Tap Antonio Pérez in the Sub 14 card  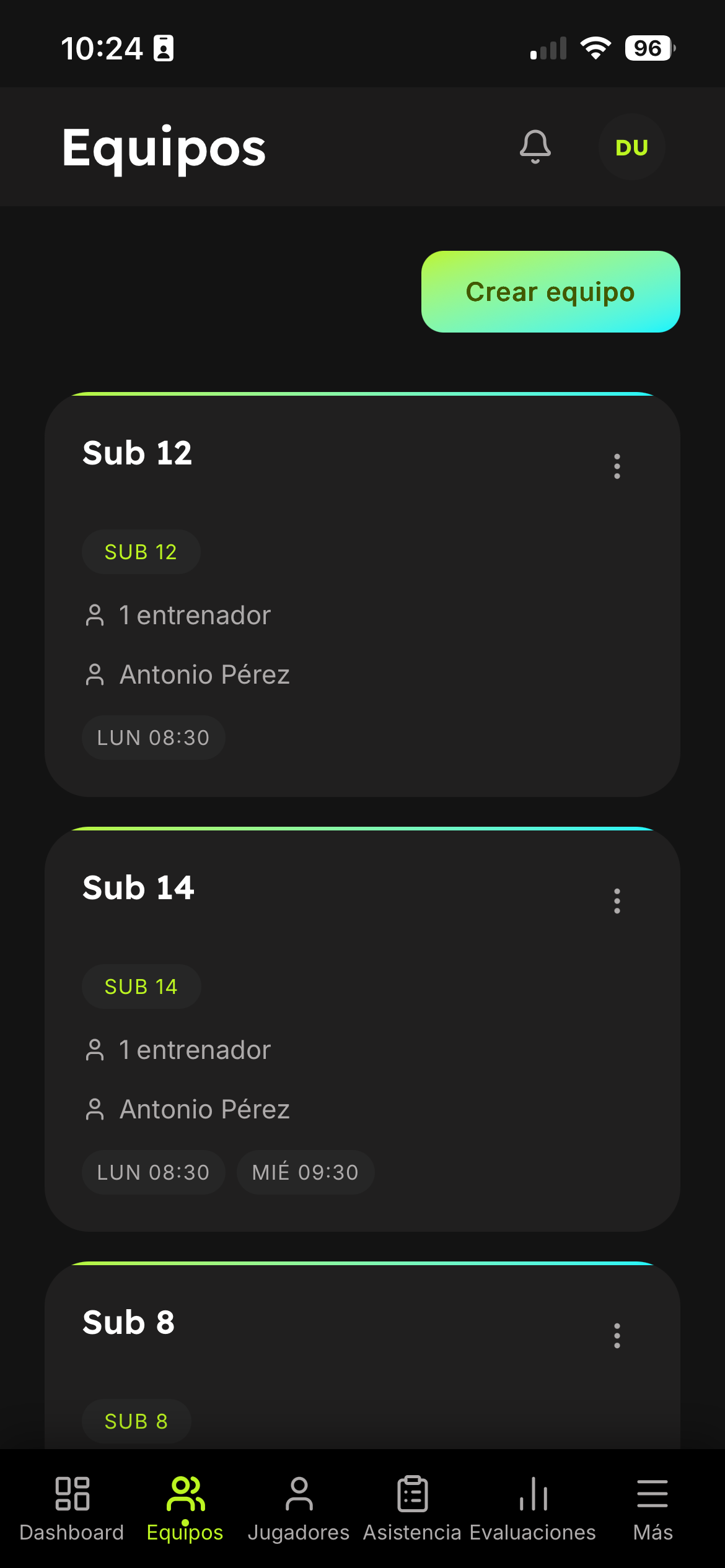click(204, 1109)
